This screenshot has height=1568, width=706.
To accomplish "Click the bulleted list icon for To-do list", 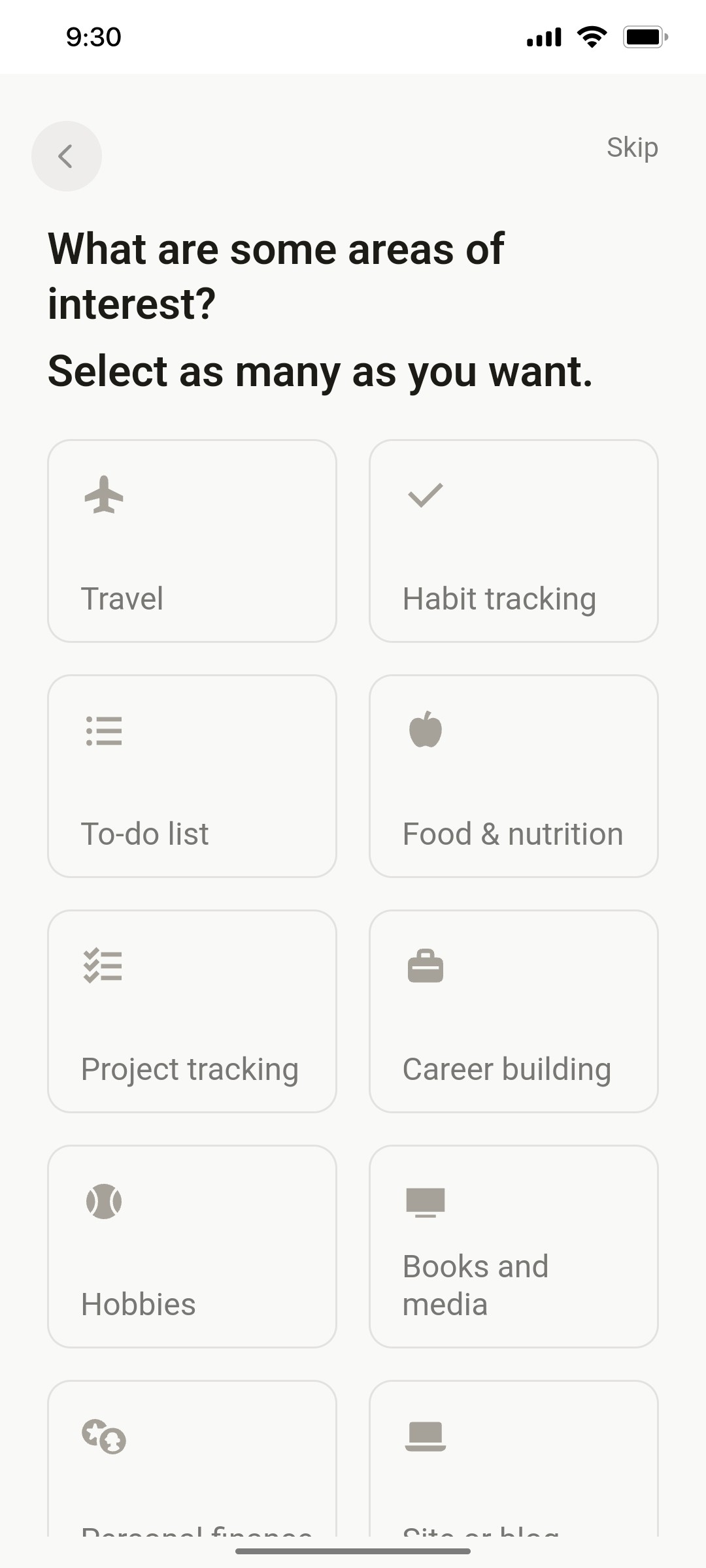I will [x=103, y=732].
